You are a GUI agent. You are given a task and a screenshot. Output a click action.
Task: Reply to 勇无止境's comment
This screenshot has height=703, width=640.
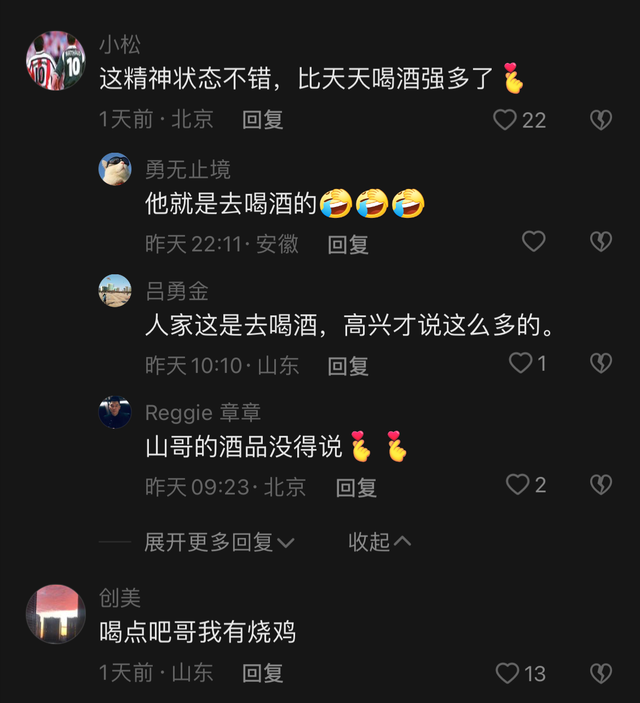tap(348, 244)
